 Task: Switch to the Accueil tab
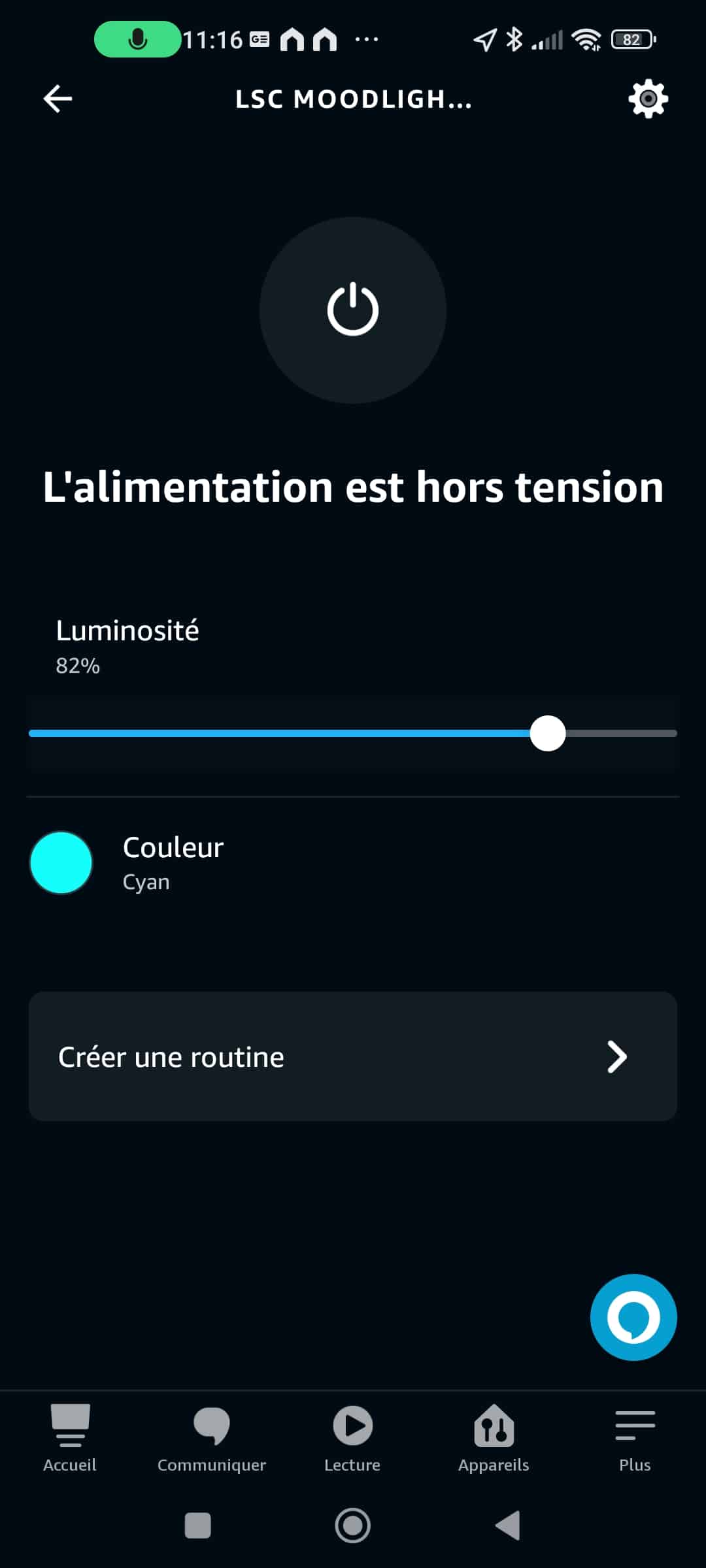click(70, 1439)
